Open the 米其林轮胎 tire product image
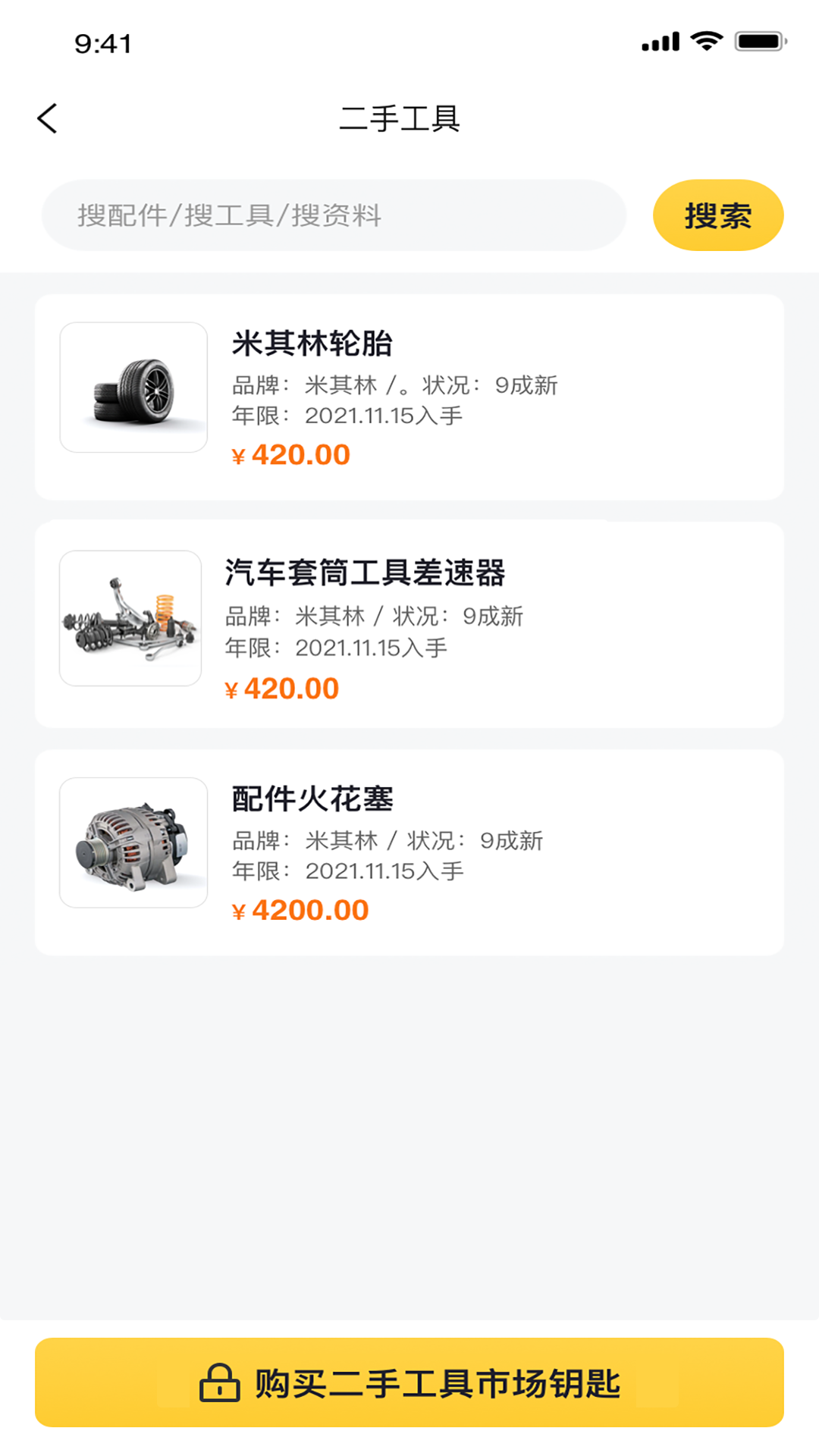The width and height of the screenshot is (819, 1456). (132, 387)
